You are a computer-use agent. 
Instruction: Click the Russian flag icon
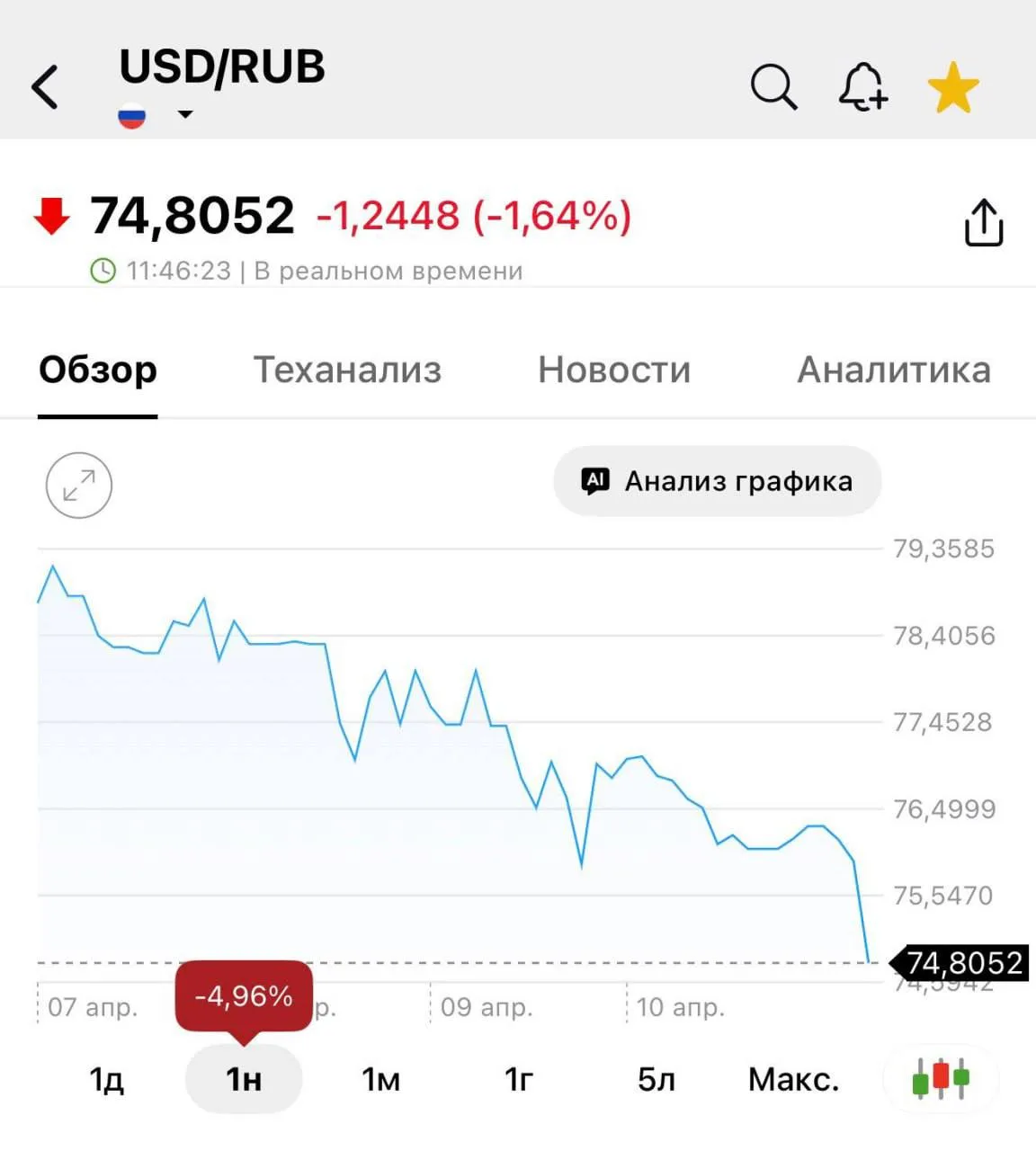click(x=130, y=115)
